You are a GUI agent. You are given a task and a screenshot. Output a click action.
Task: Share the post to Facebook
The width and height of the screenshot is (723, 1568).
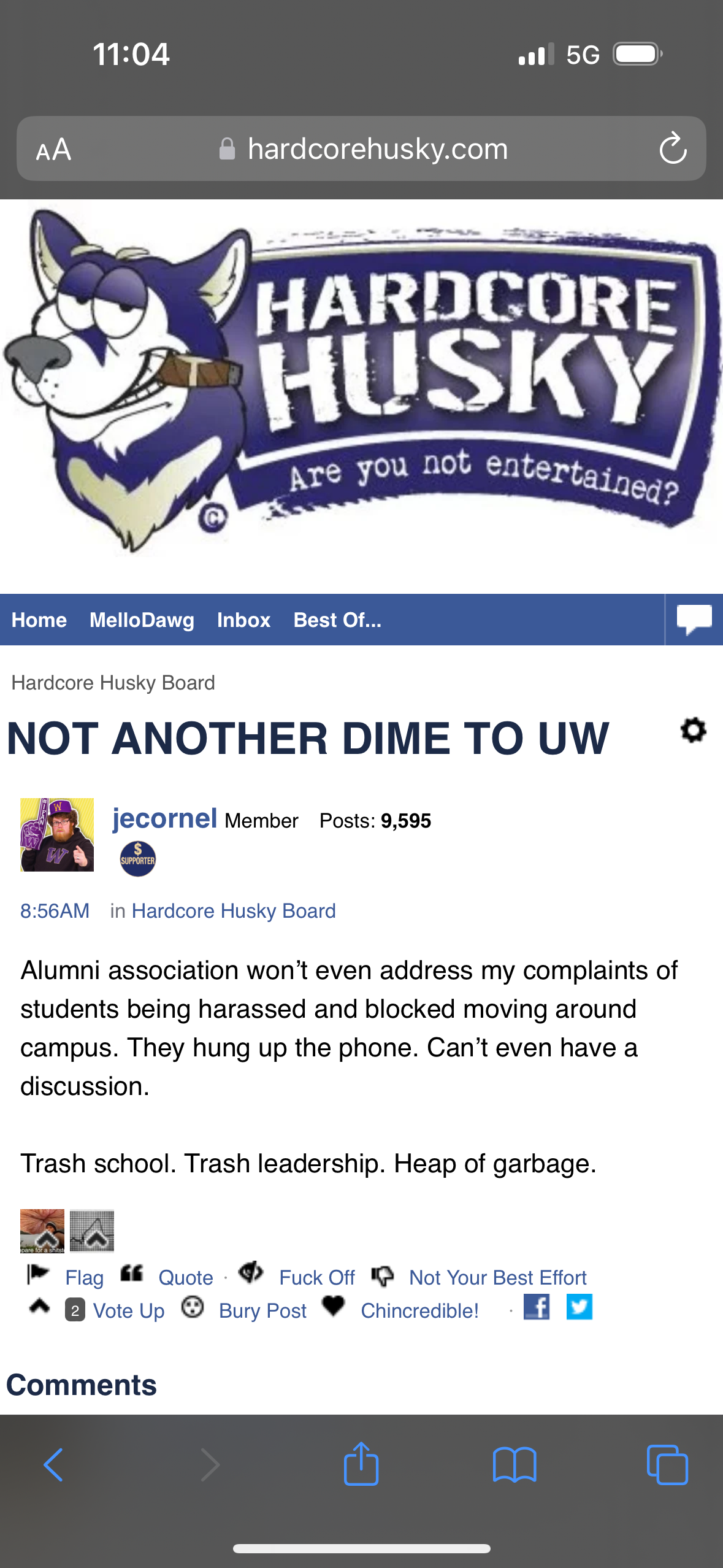pos(536,1307)
